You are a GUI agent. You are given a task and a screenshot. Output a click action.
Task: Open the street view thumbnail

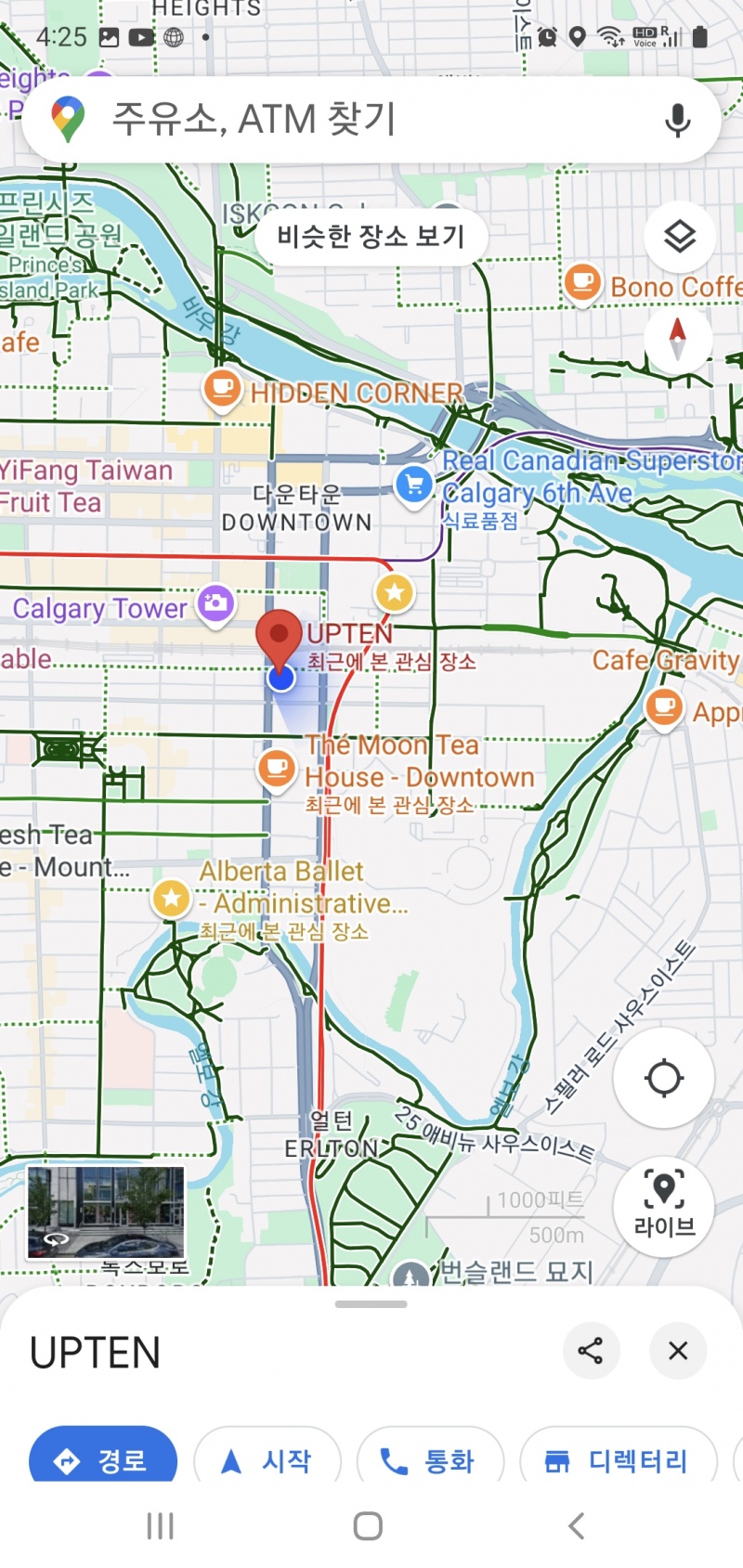106,1212
